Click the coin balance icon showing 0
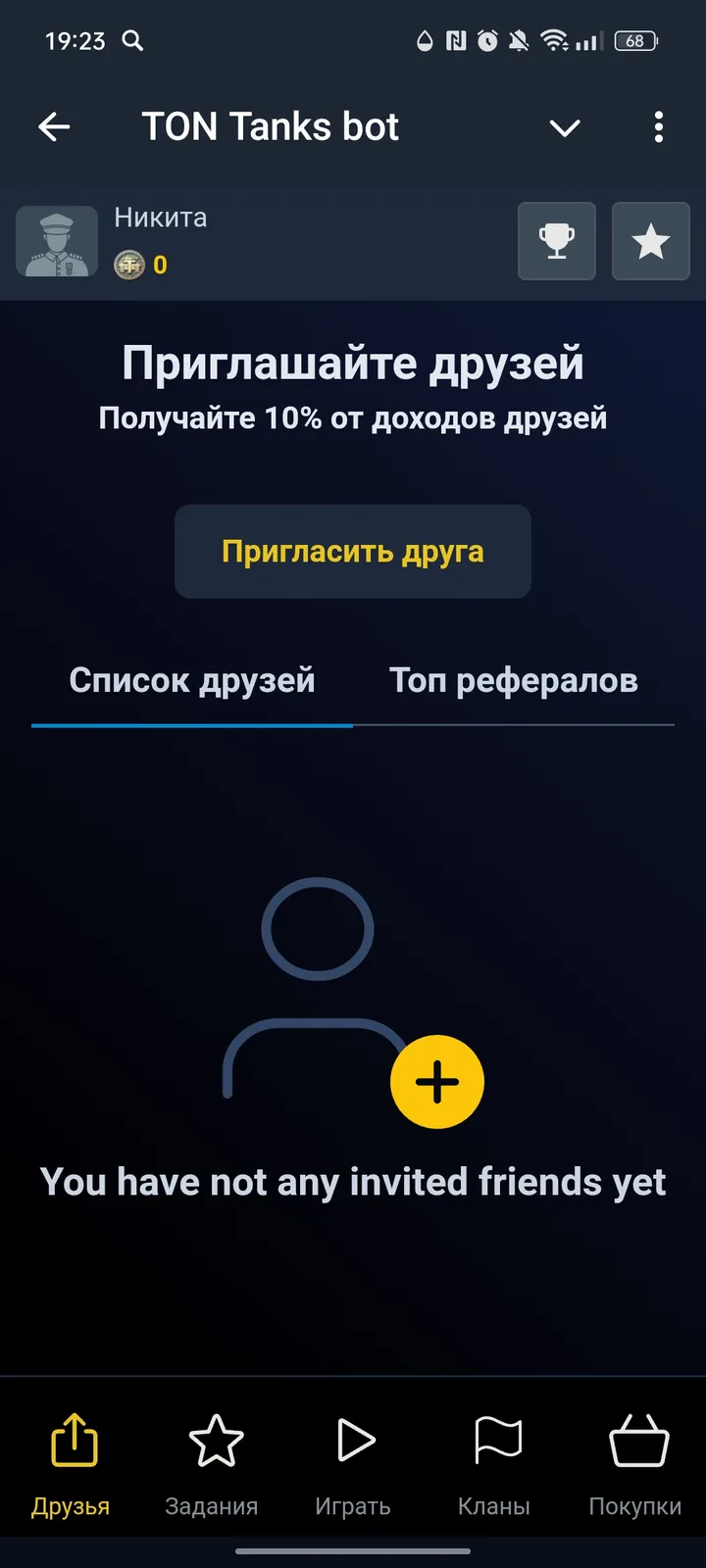Image resolution: width=706 pixels, height=1568 pixels. coord(128,265)
